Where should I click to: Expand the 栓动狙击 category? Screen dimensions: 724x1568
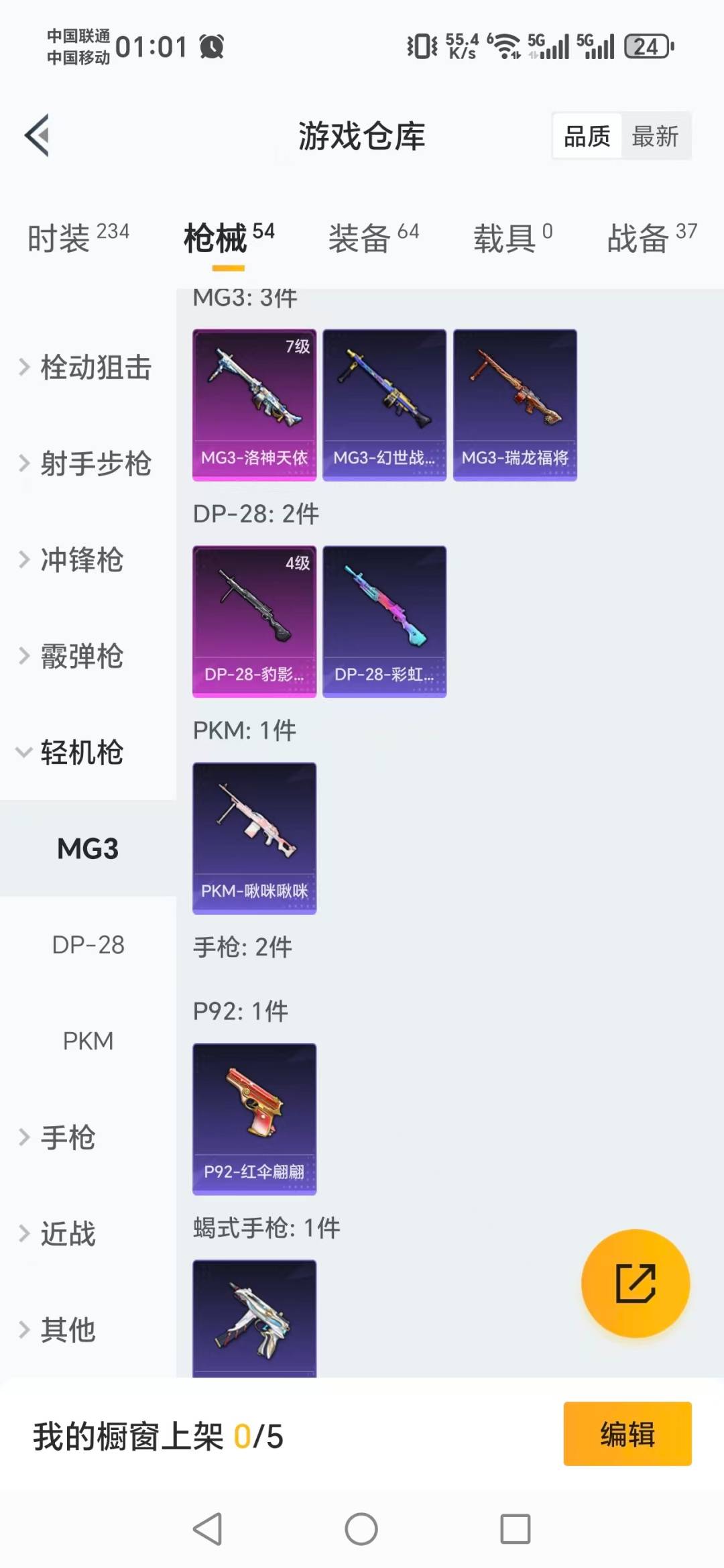click(x=87, y=368)
